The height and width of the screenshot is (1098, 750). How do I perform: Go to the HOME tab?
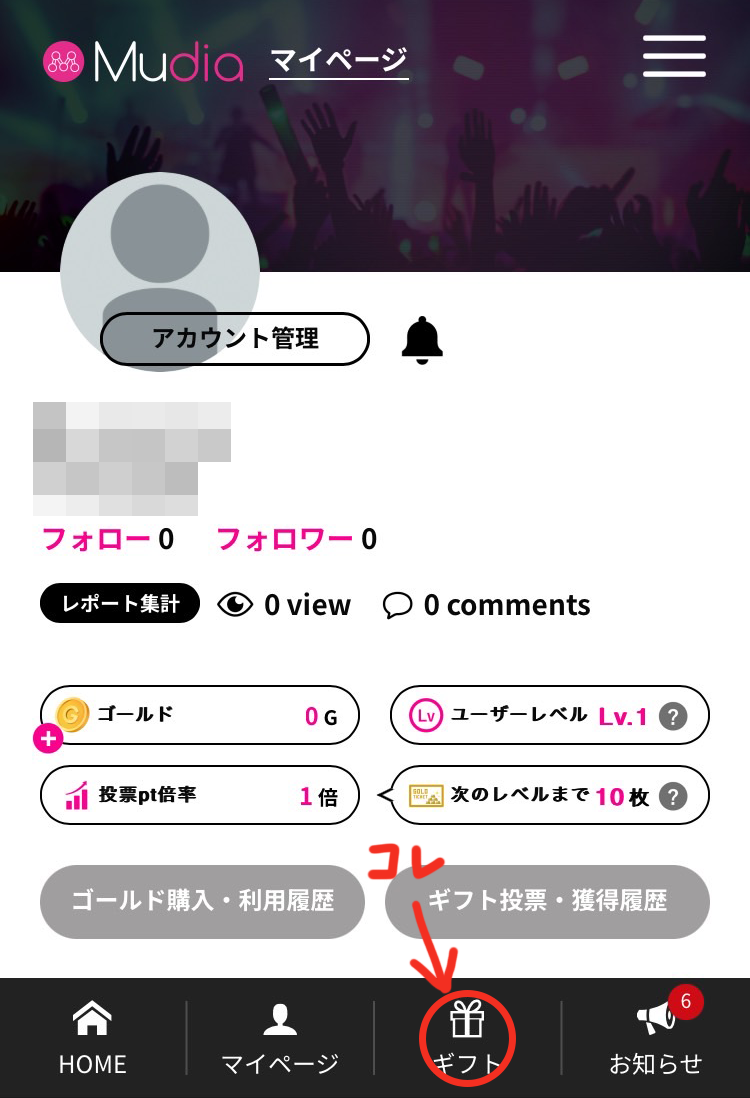click(x=92, y=1039)
